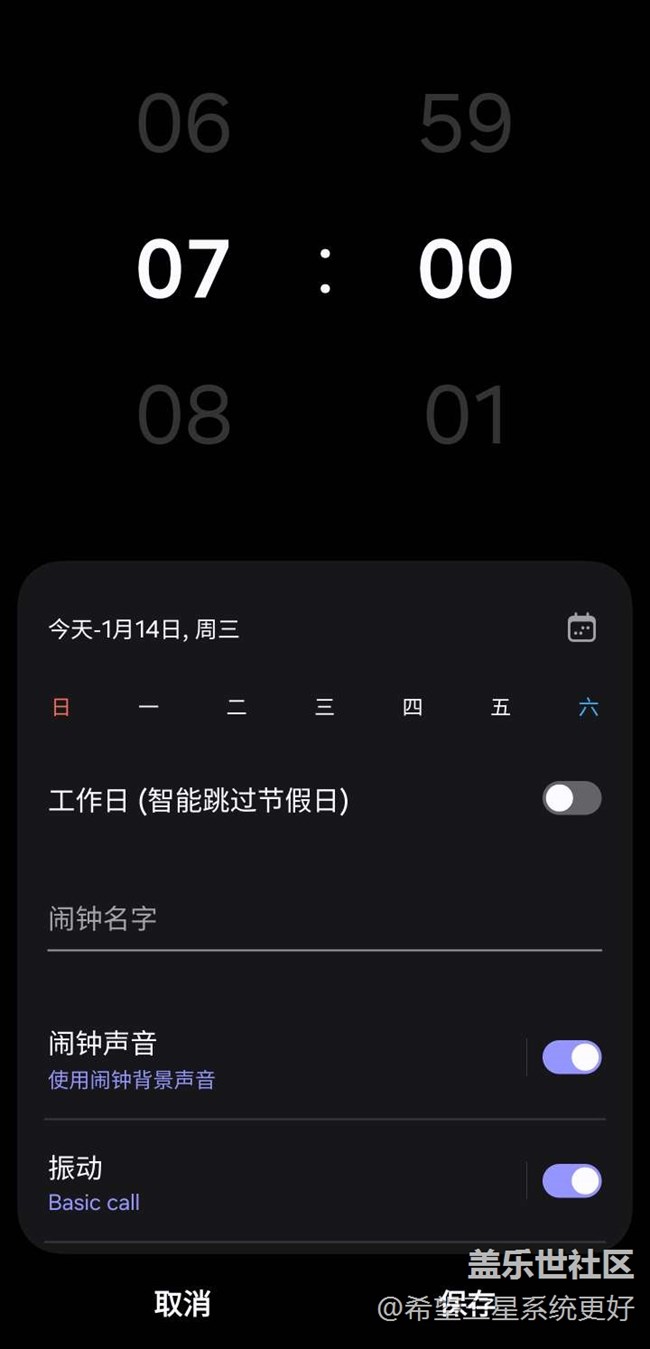Image resolution: width=650 pixels, height=1349 pixels.
Task: Enable 工作日 (智能跳过节假日) switch
Action: pyautogui.click(x=572, y=798)
